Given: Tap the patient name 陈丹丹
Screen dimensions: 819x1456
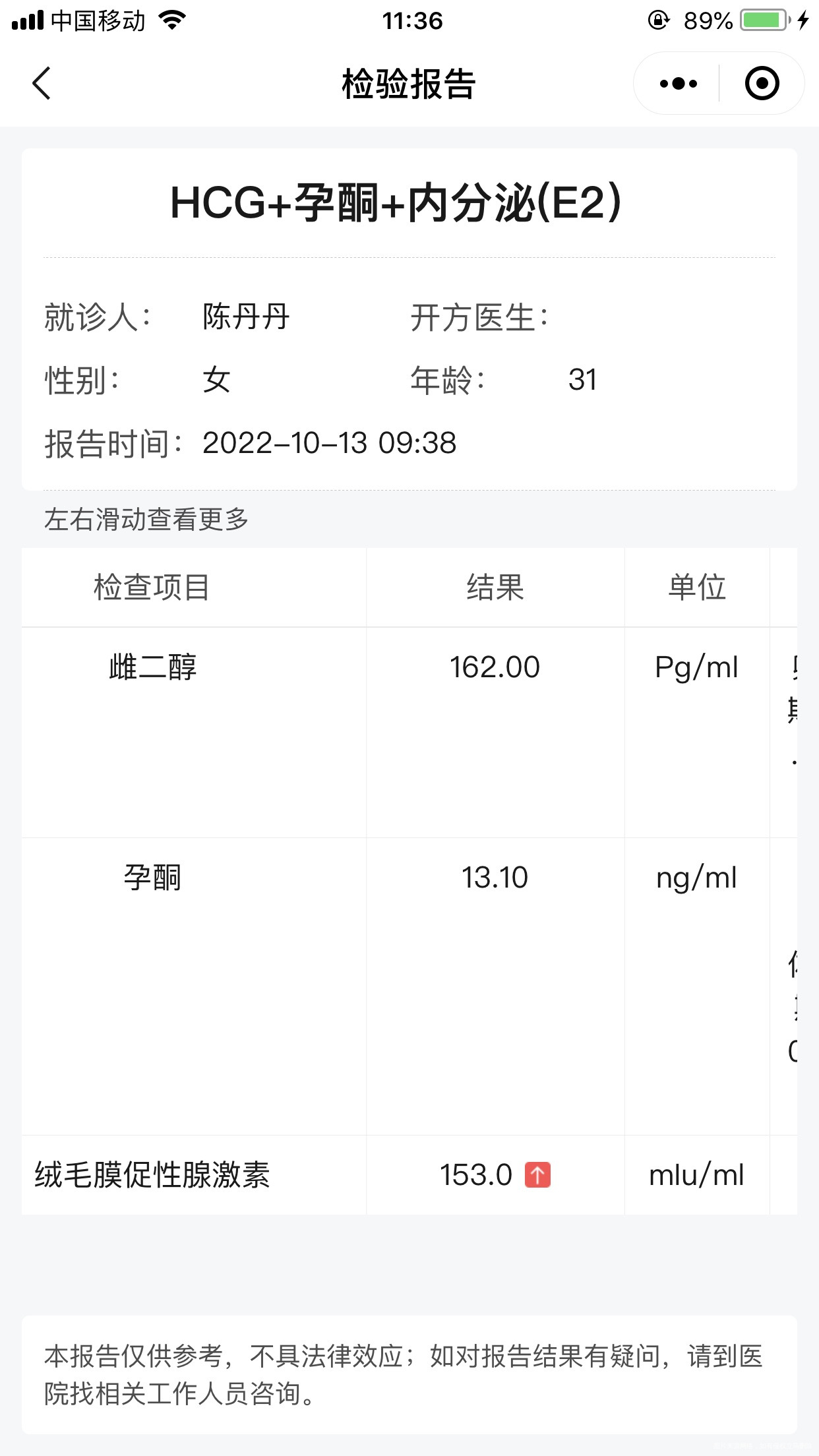Looking at the screenshot, I should (x=244, y=316).
